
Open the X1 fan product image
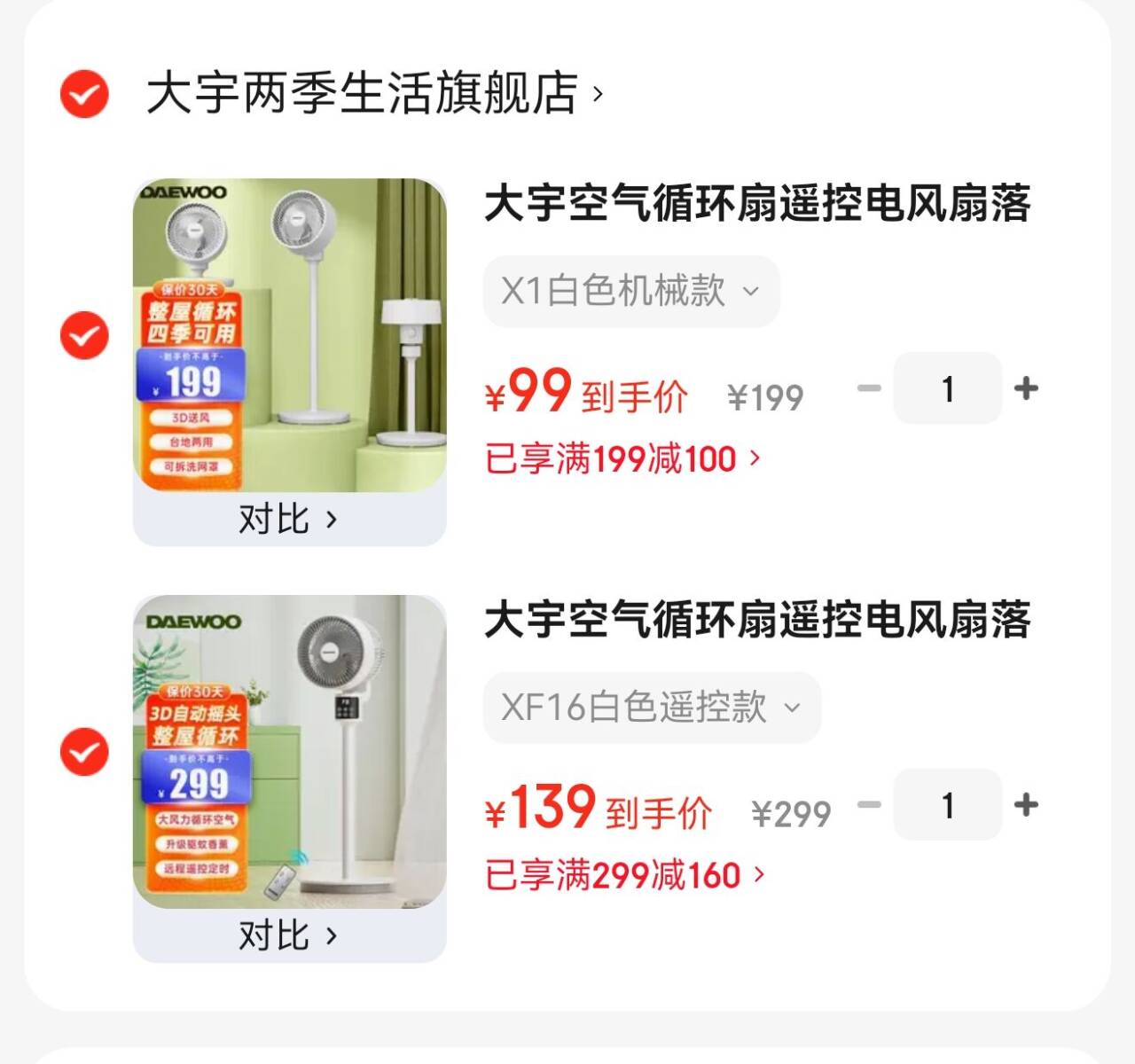(x=289, y=335)
